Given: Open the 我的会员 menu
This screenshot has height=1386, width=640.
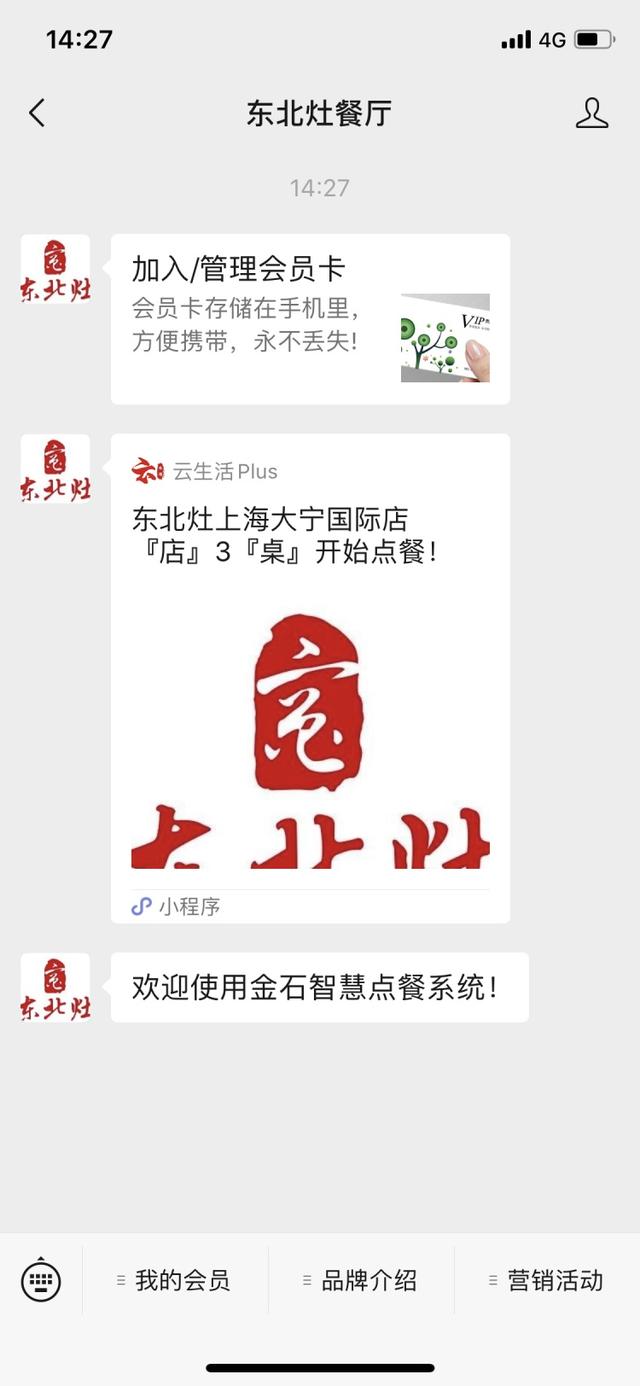Looking at the screenshot, I should (x=175, y=1281).
